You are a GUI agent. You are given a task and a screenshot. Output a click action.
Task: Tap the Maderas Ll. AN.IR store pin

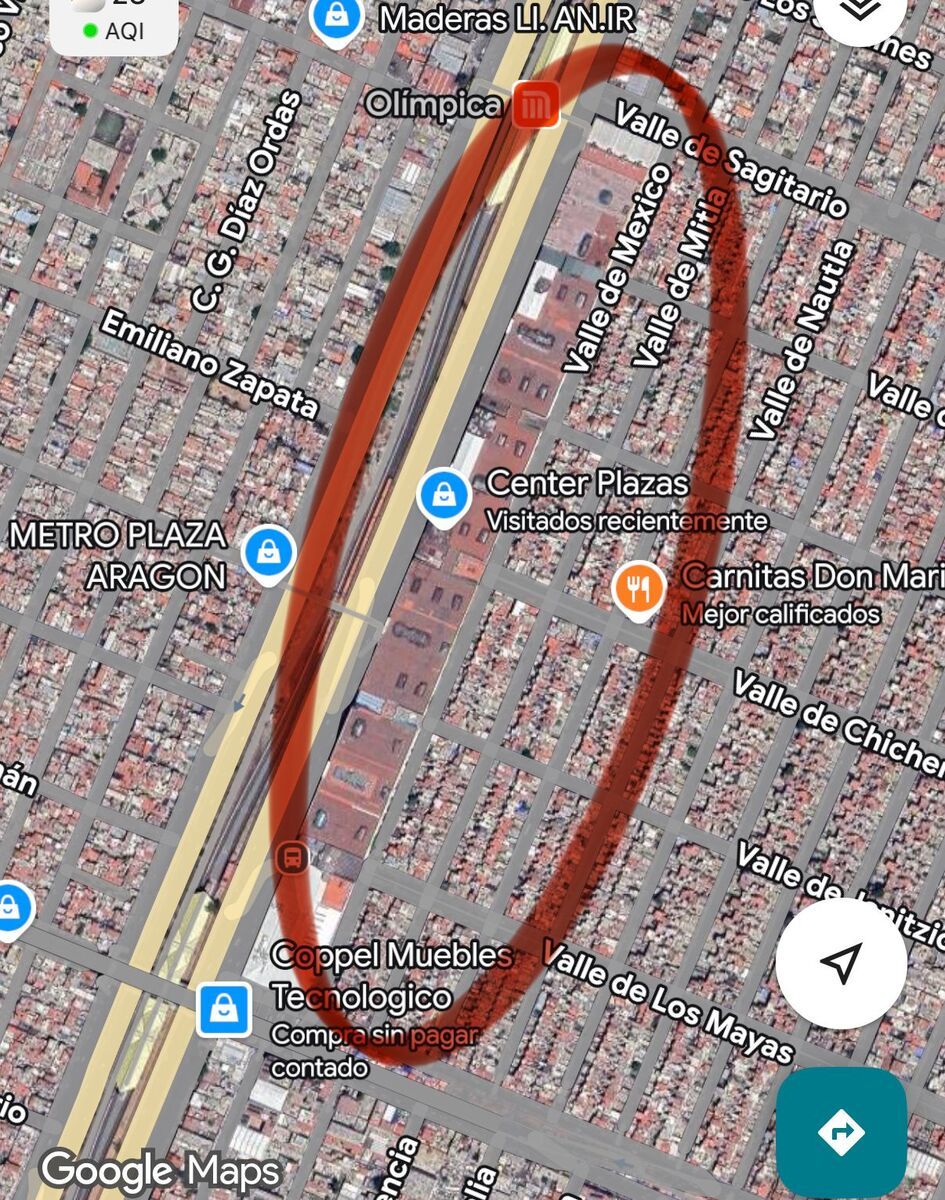click(x=337, y=15)
